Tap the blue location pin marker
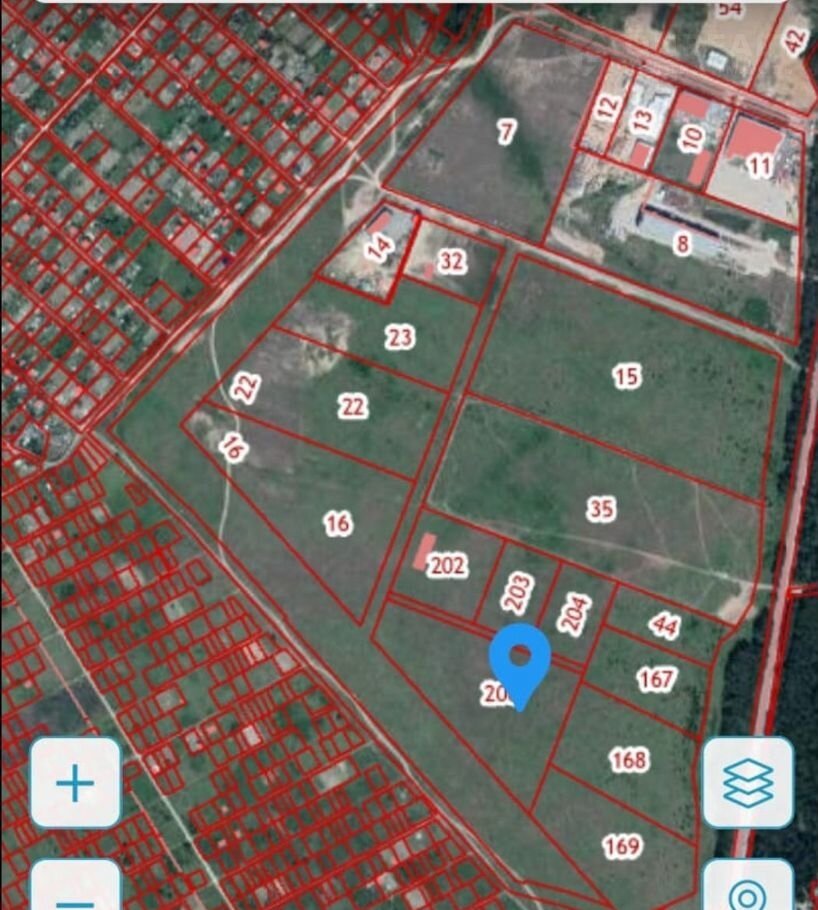This screenshot has width=818, height=910. point(520,662)
